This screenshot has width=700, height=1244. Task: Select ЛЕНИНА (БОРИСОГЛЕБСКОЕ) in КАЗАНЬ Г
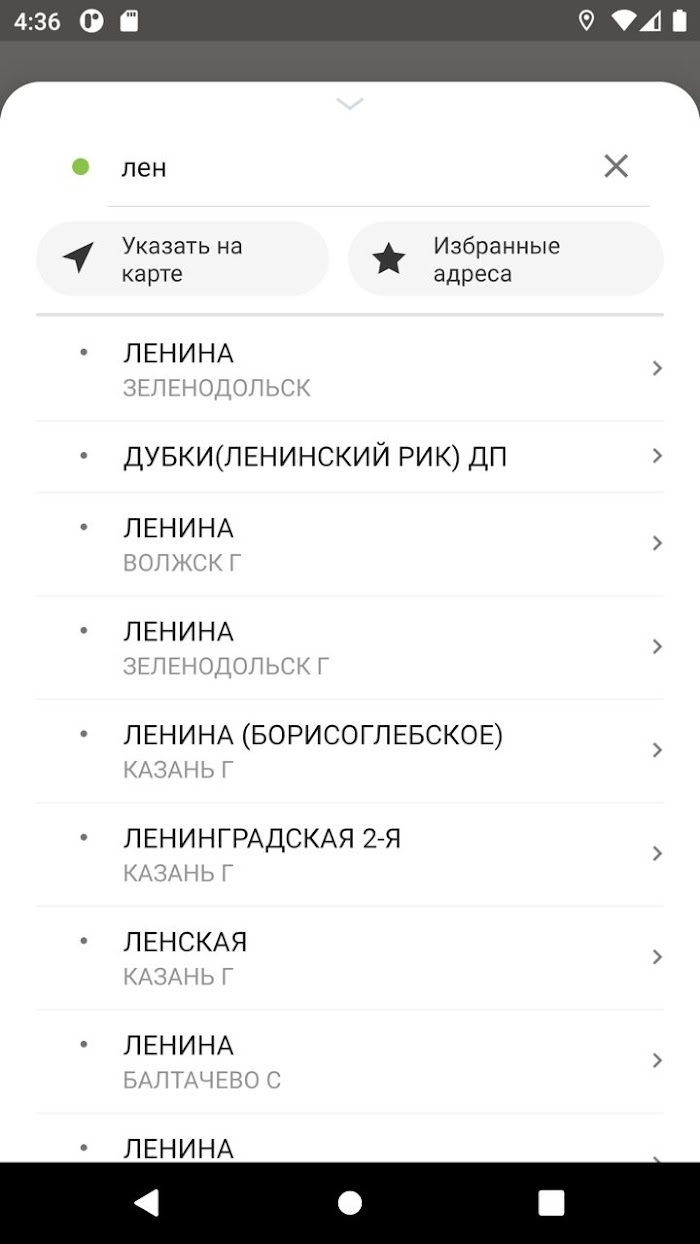pos(350,751)
